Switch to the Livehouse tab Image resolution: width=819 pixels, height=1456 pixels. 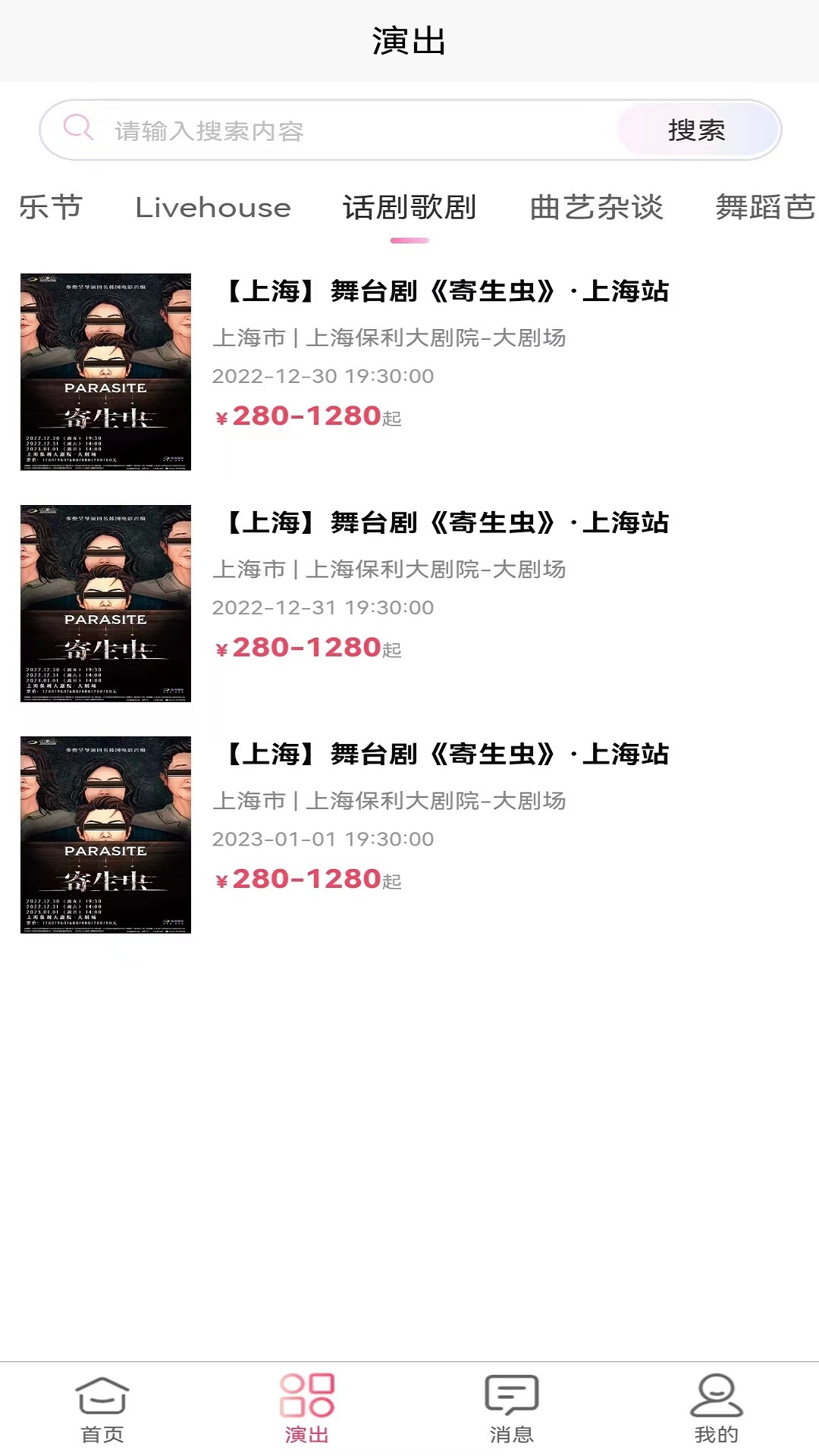click(x=212, y=209)
